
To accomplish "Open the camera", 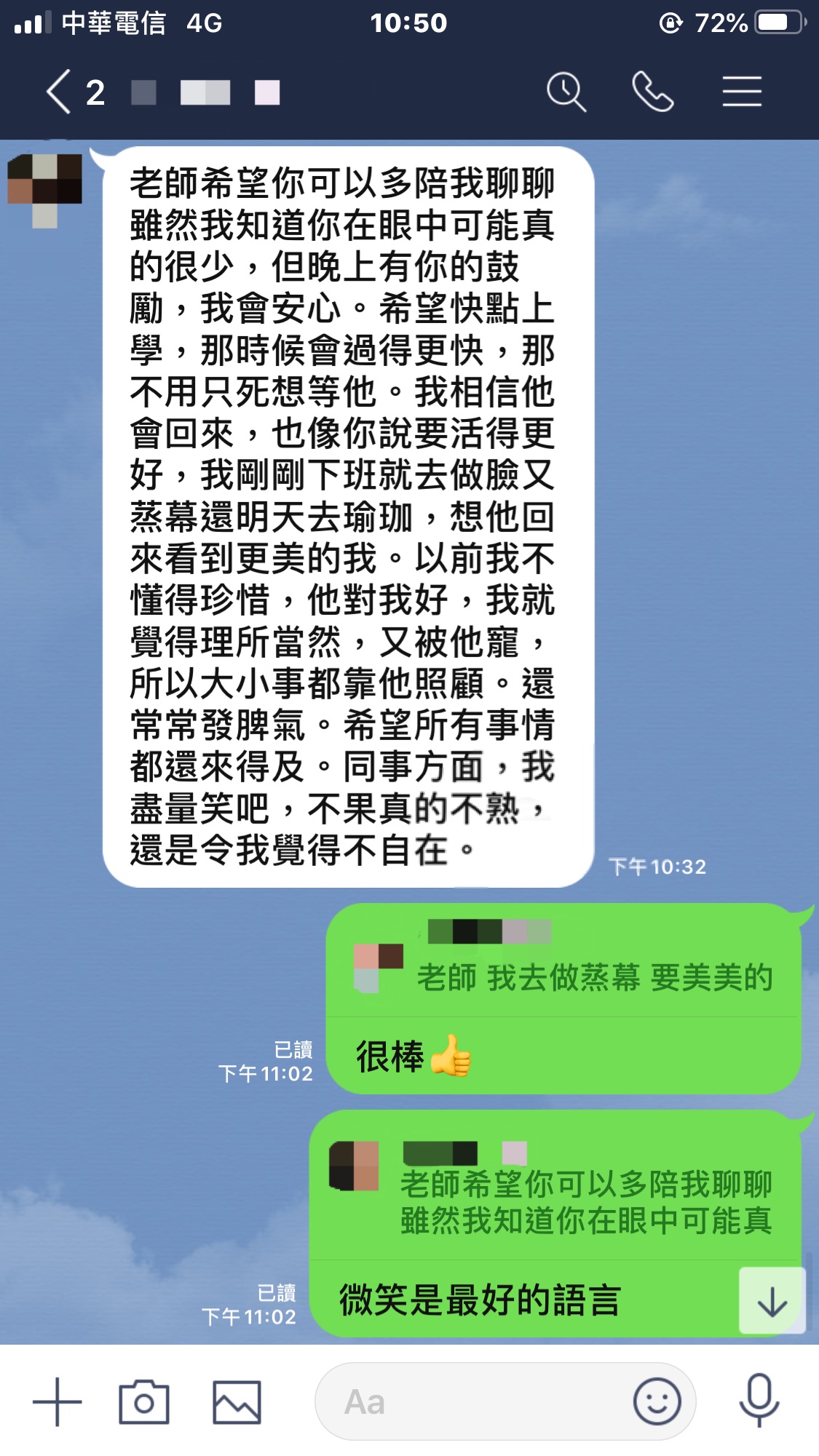I will [x=143, y=1401].
